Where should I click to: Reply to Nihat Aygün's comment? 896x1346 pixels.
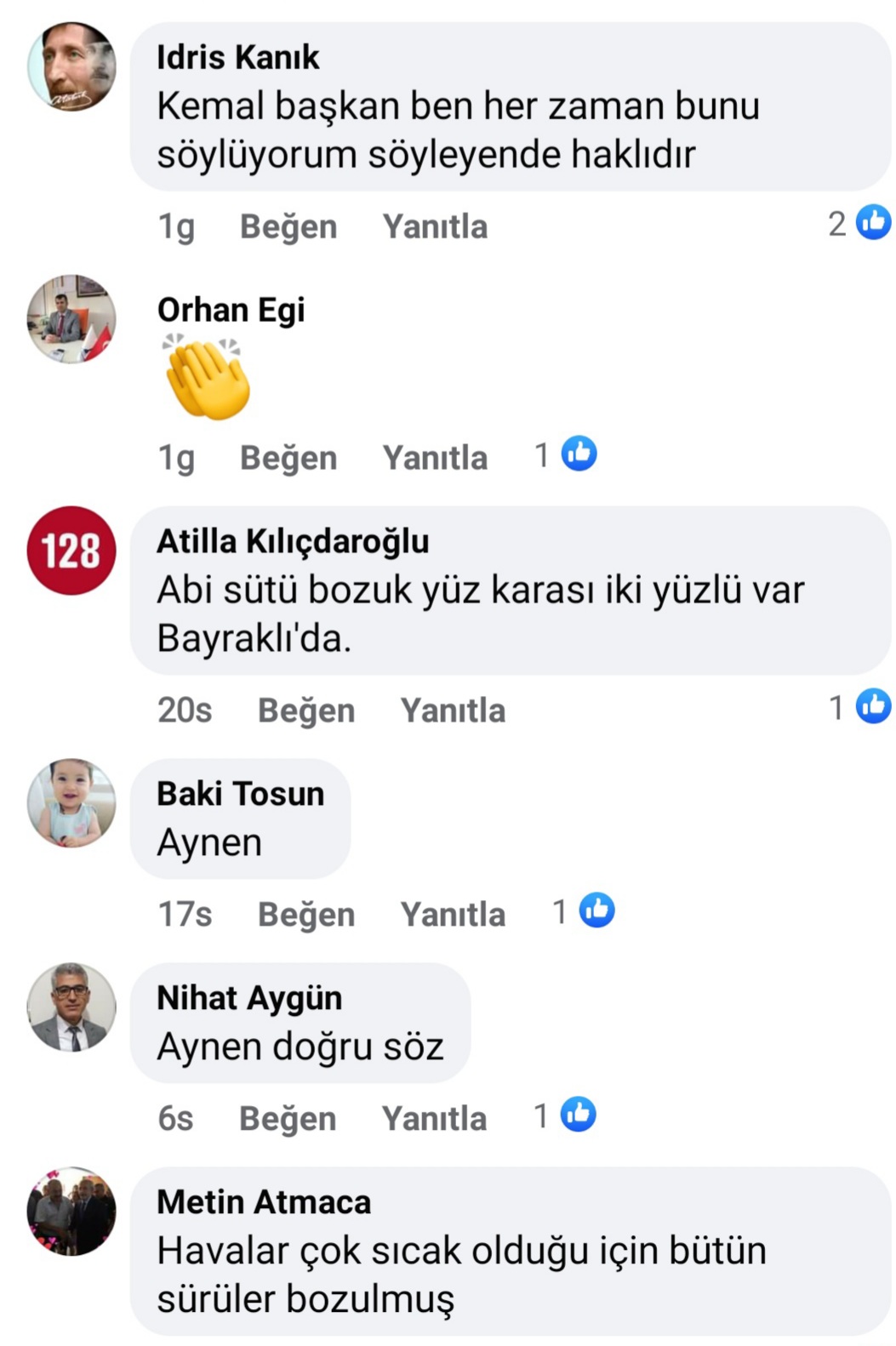pyautogui.click(x=434, y=1119)
